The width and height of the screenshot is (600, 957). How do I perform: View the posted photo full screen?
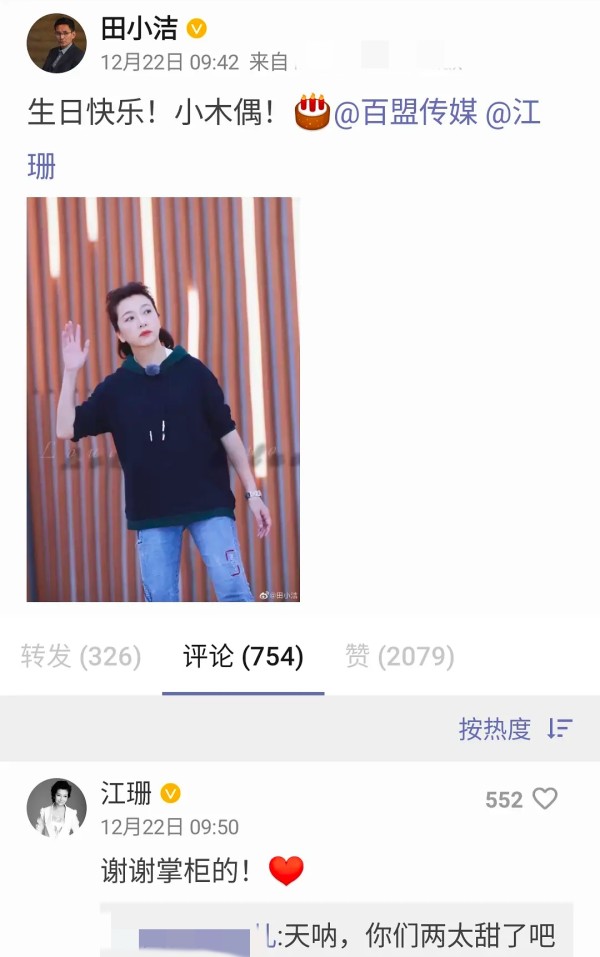click(163, 399)
